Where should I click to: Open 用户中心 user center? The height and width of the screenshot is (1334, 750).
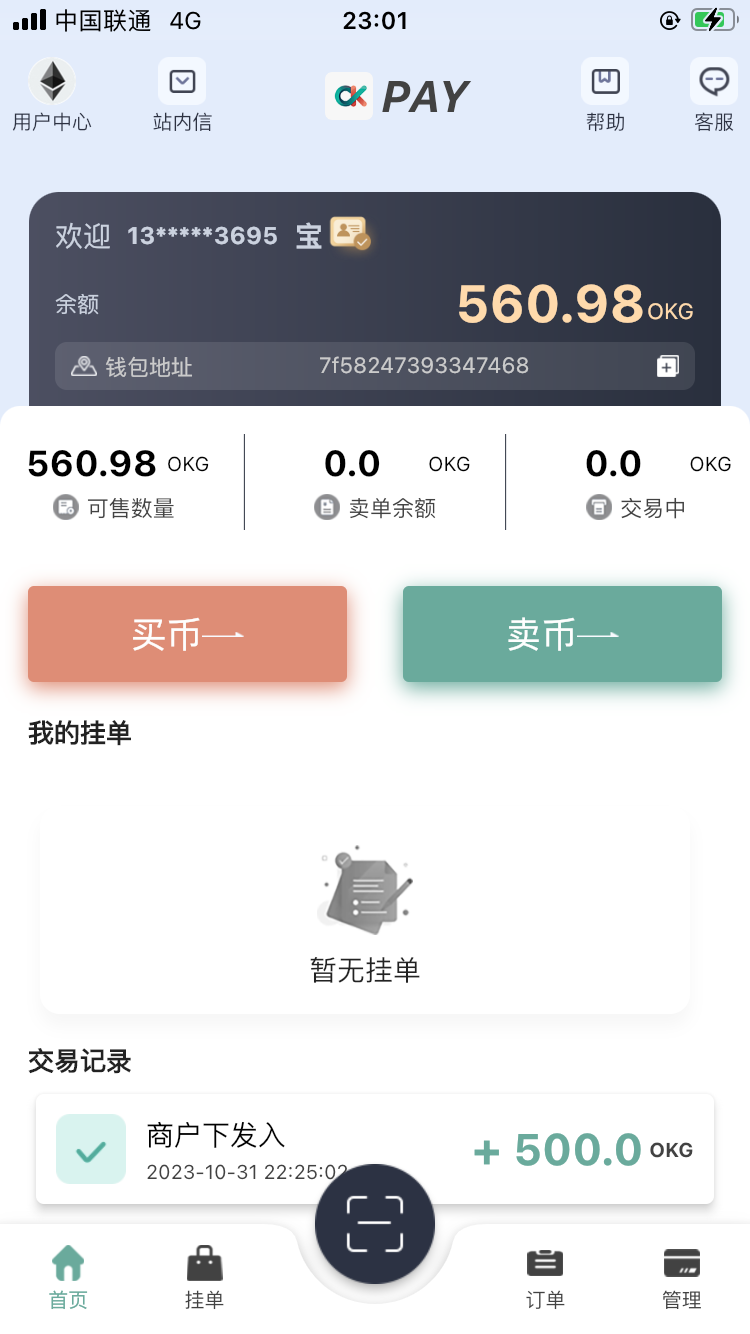[x=51, y=95]
